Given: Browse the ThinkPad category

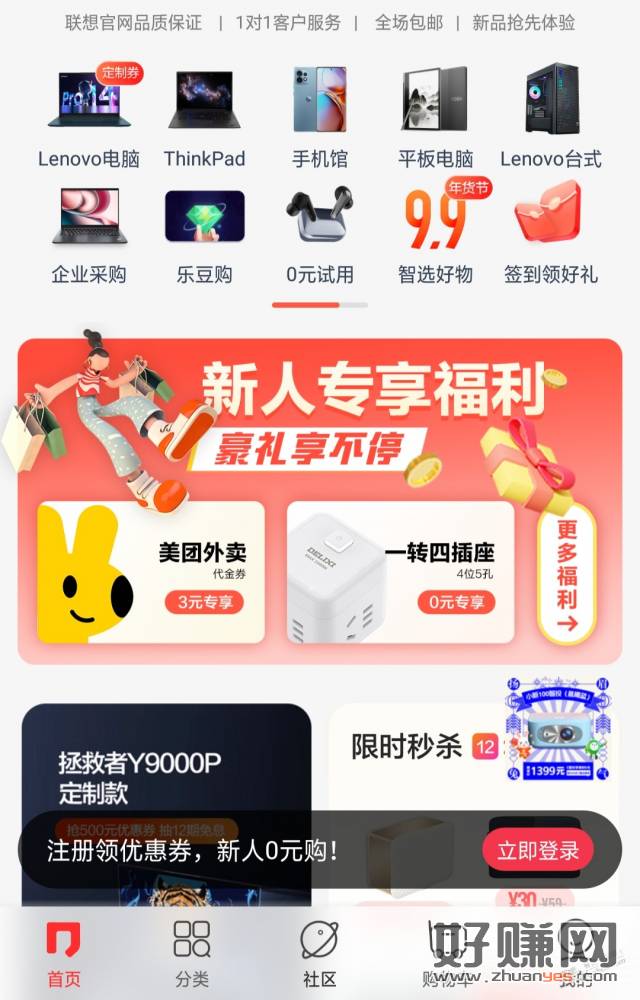Looking at the screenshot, I should 204,116.
